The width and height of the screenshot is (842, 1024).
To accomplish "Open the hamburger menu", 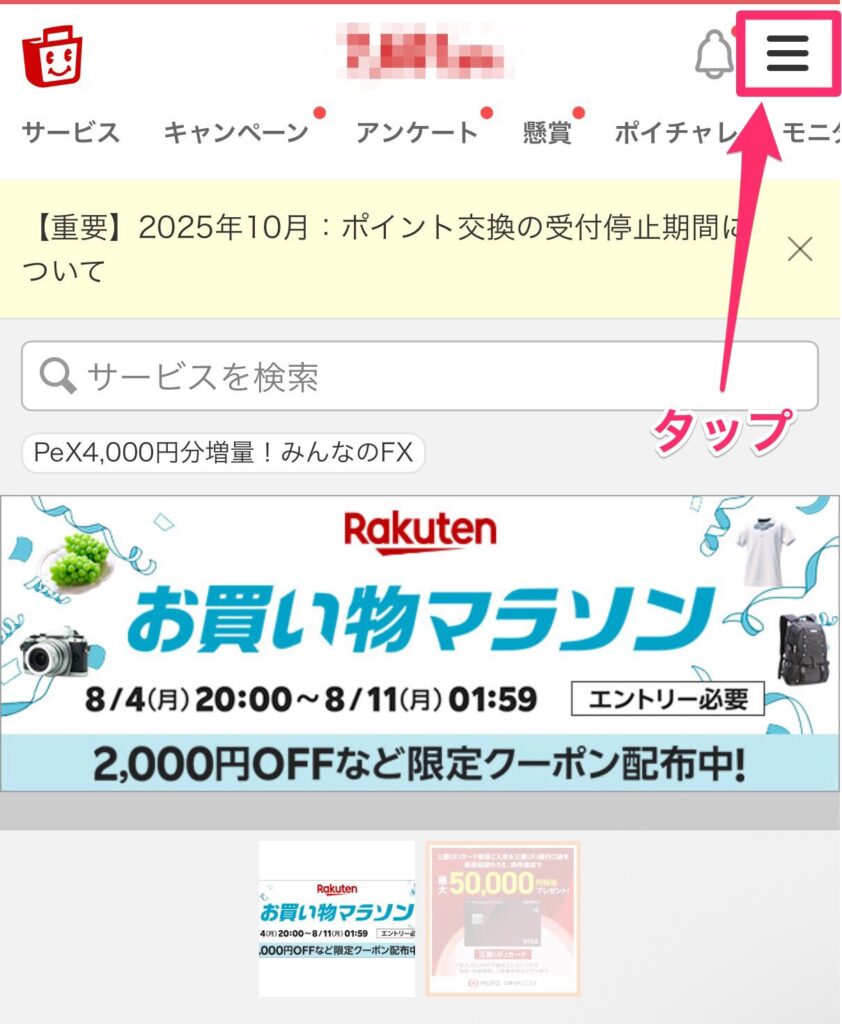I will 787,53.
